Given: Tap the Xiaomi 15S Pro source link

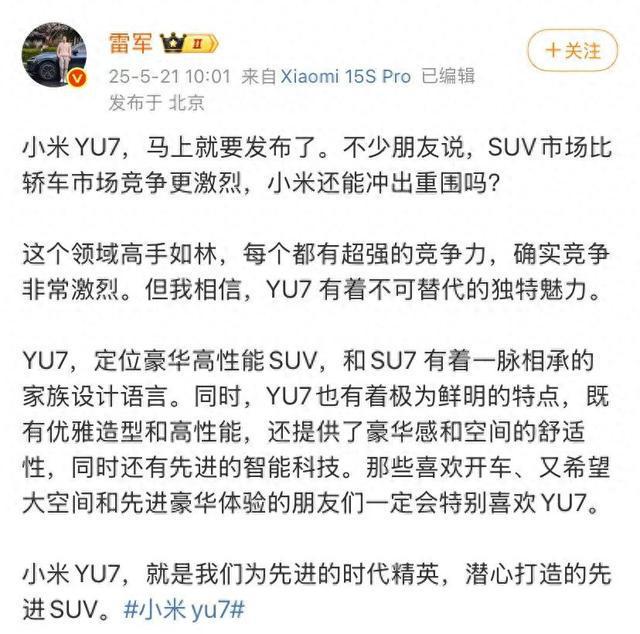Looking at the screenshot, I should pyautogui.click(x=345, y=76).
